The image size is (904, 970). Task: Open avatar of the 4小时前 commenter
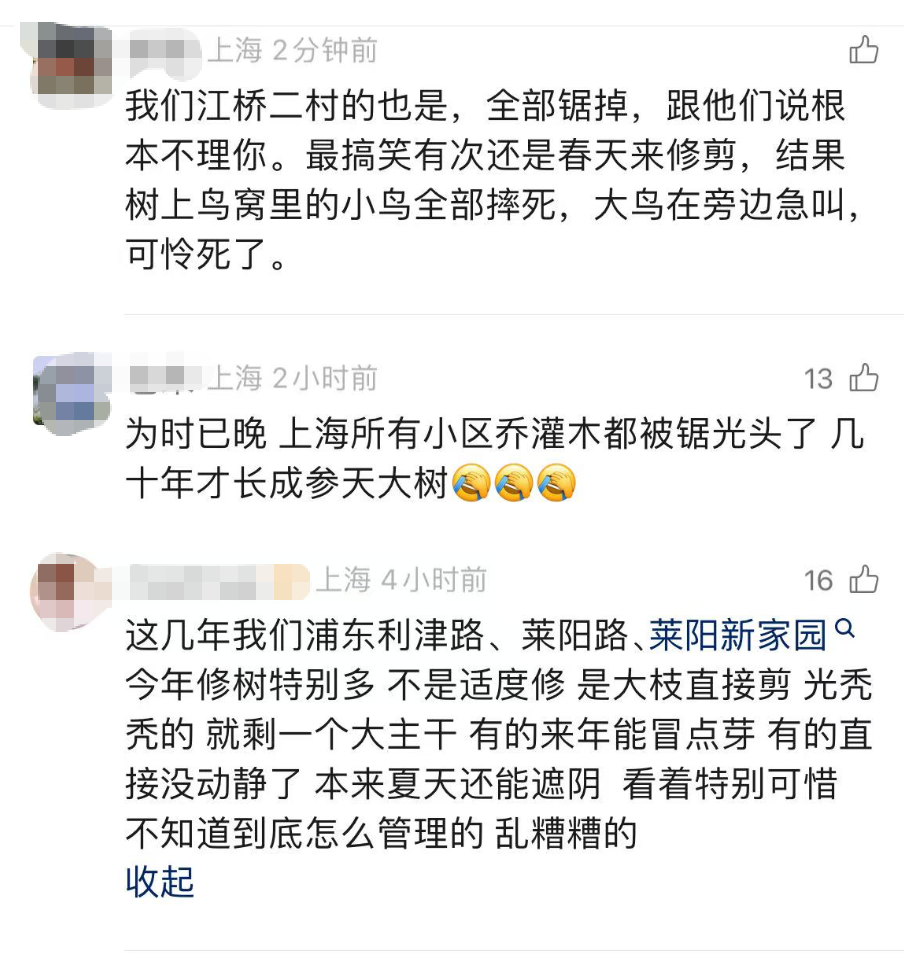[x=70, y=589]
